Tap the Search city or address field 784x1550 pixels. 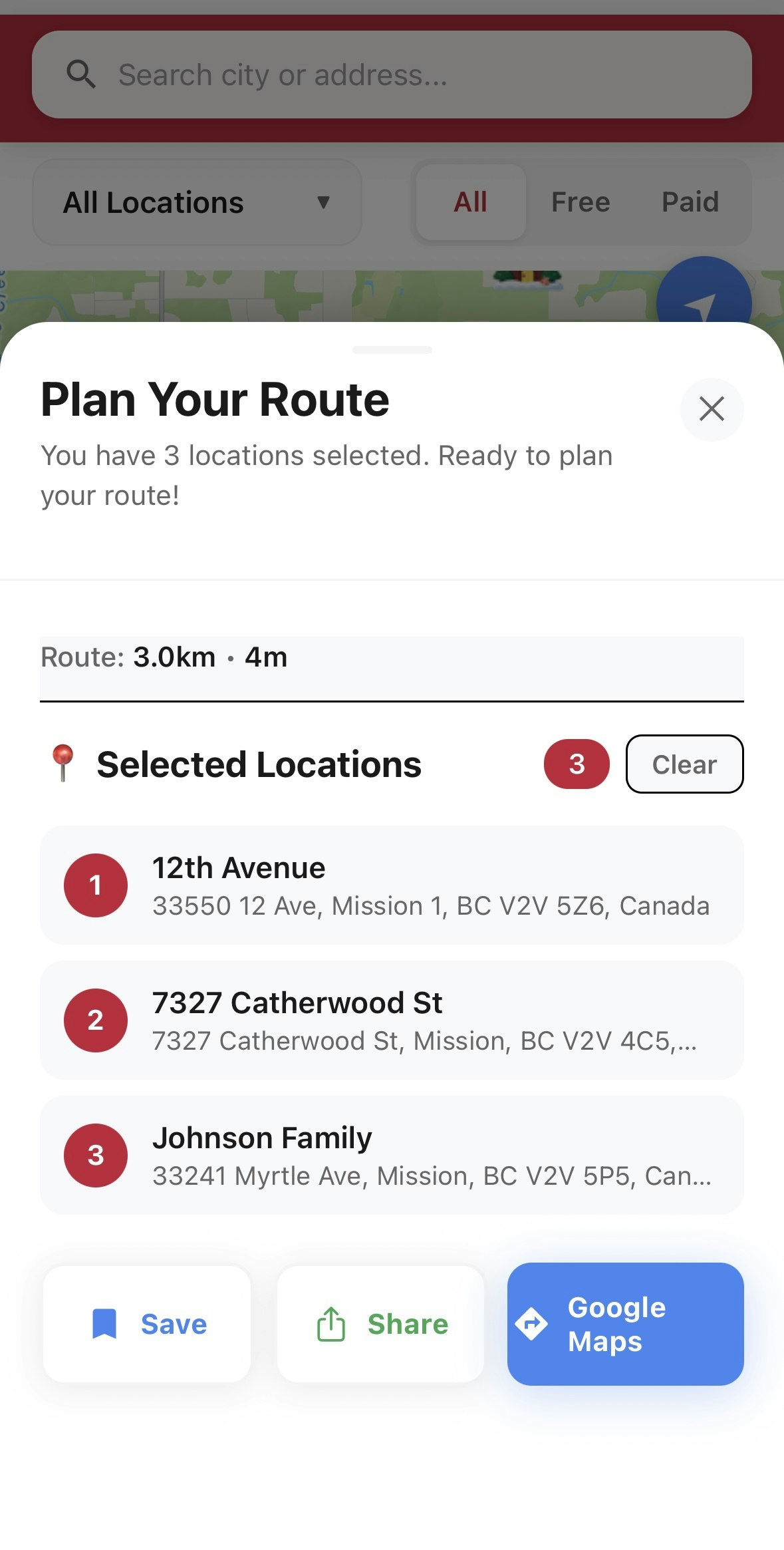[x=392, y=75]
